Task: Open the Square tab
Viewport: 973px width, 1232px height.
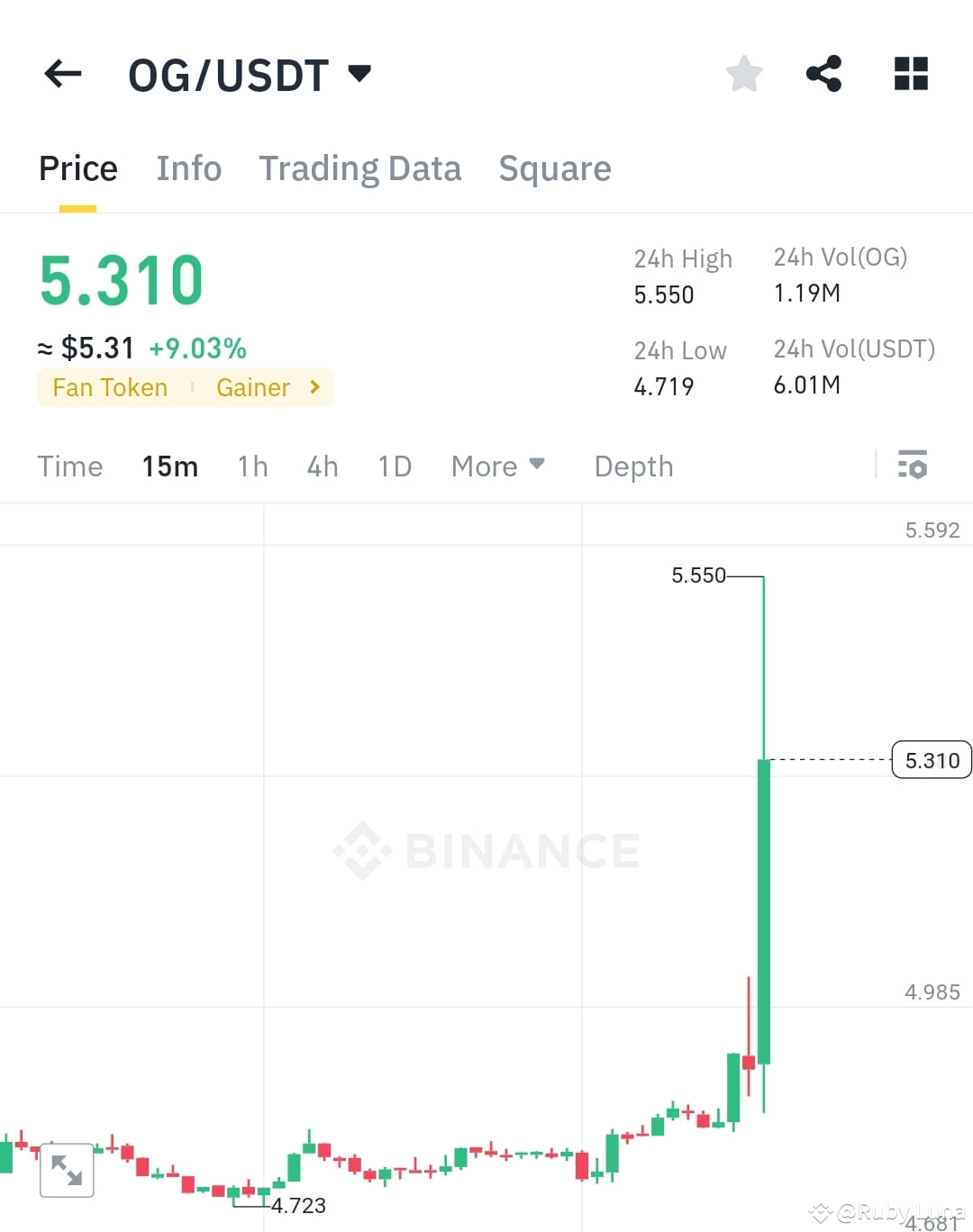Action: pyautogui.click(x=554, y=168)
